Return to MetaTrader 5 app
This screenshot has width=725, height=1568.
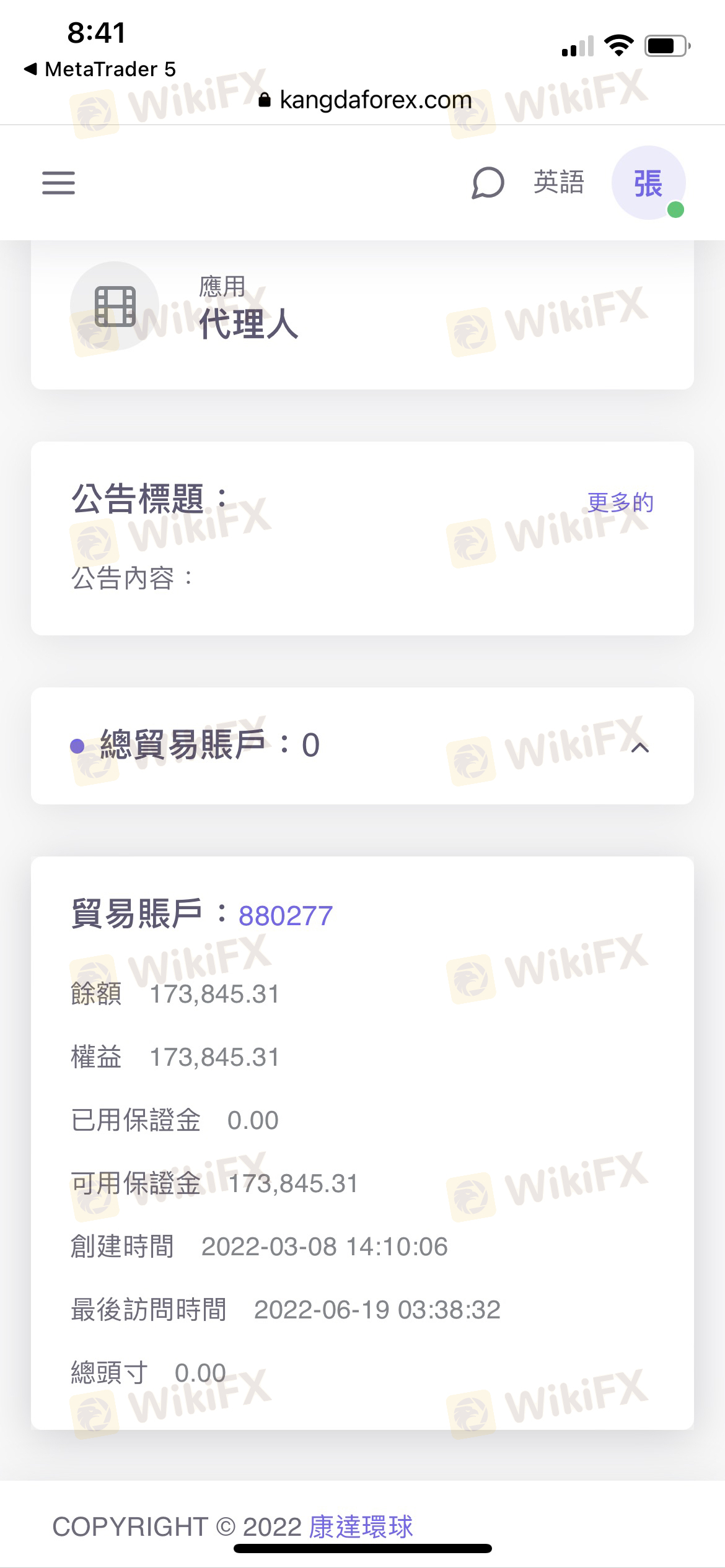point(100,69)
